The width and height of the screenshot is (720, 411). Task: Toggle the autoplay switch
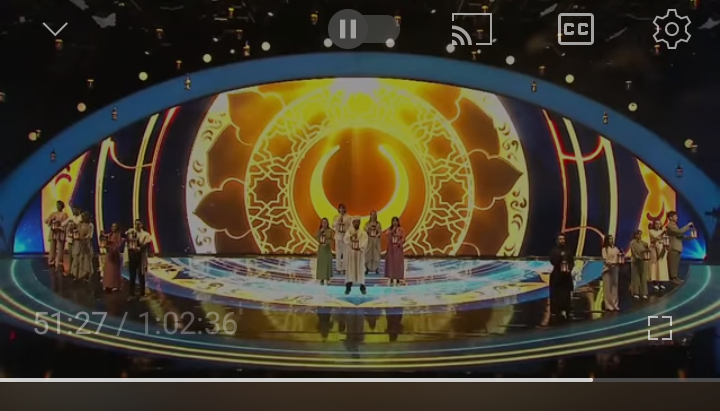tap(363, 29)
